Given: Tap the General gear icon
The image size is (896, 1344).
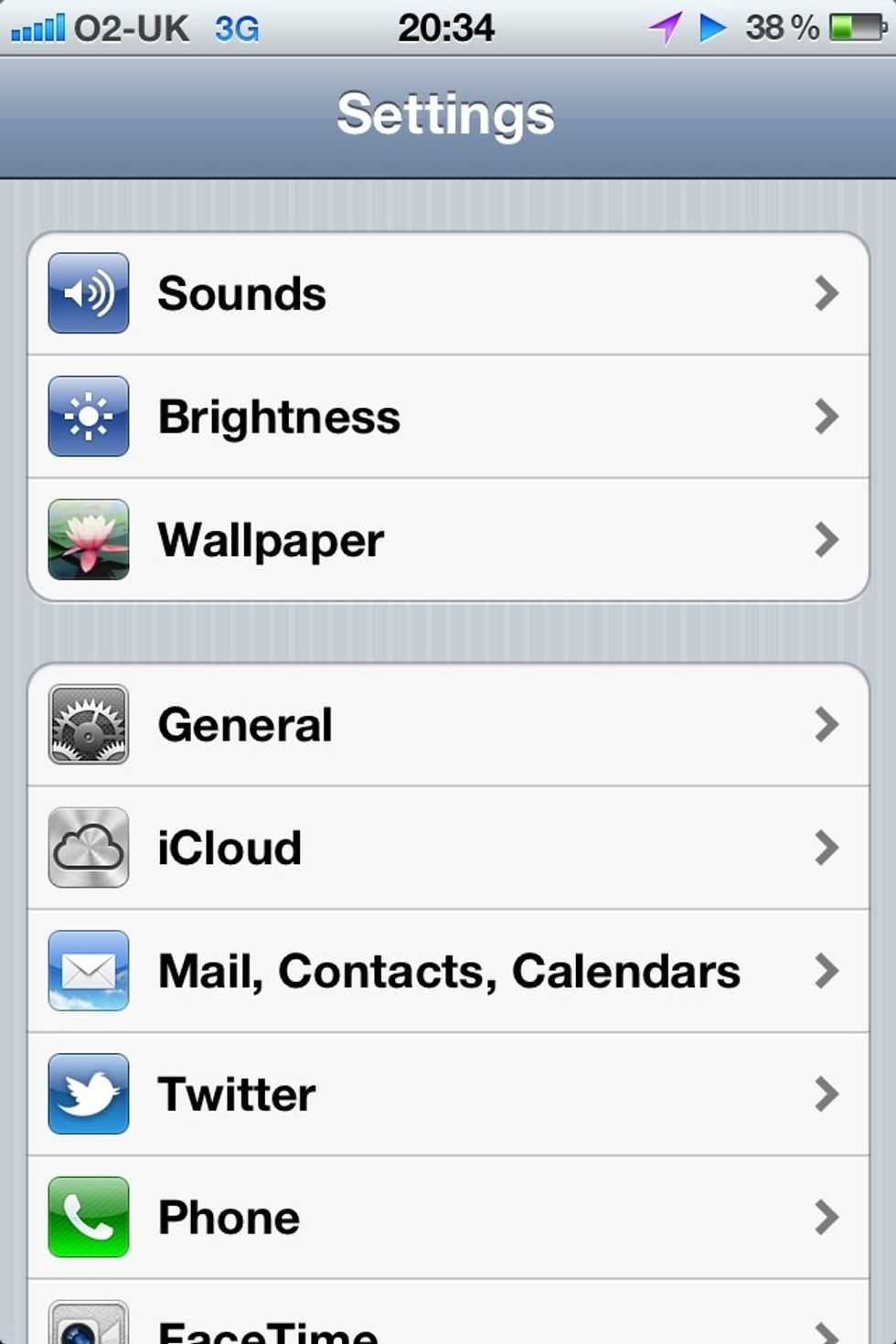Looking at the screenshot, I should tap(88, 724).
